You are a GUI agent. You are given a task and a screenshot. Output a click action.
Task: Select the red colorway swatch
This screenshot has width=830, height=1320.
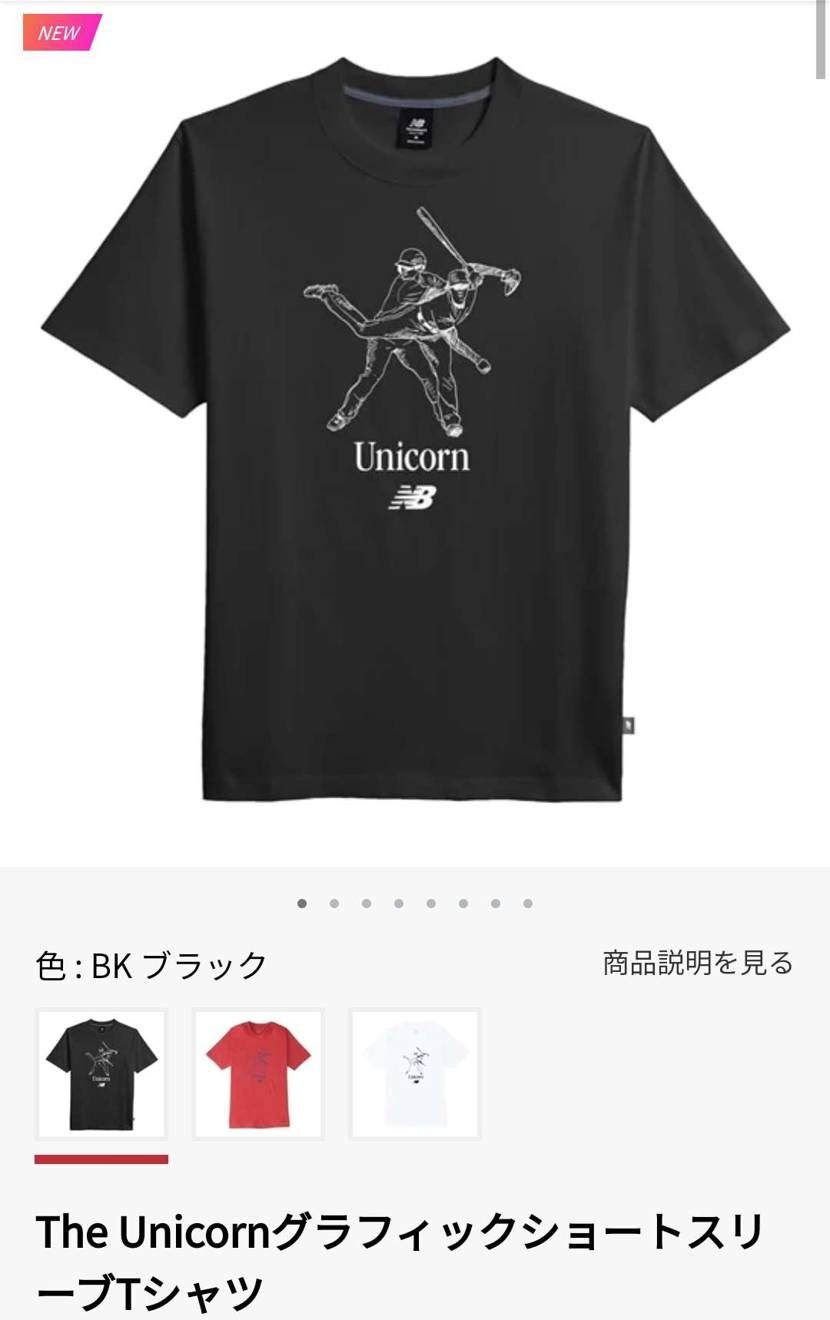tap(258, 1073)
